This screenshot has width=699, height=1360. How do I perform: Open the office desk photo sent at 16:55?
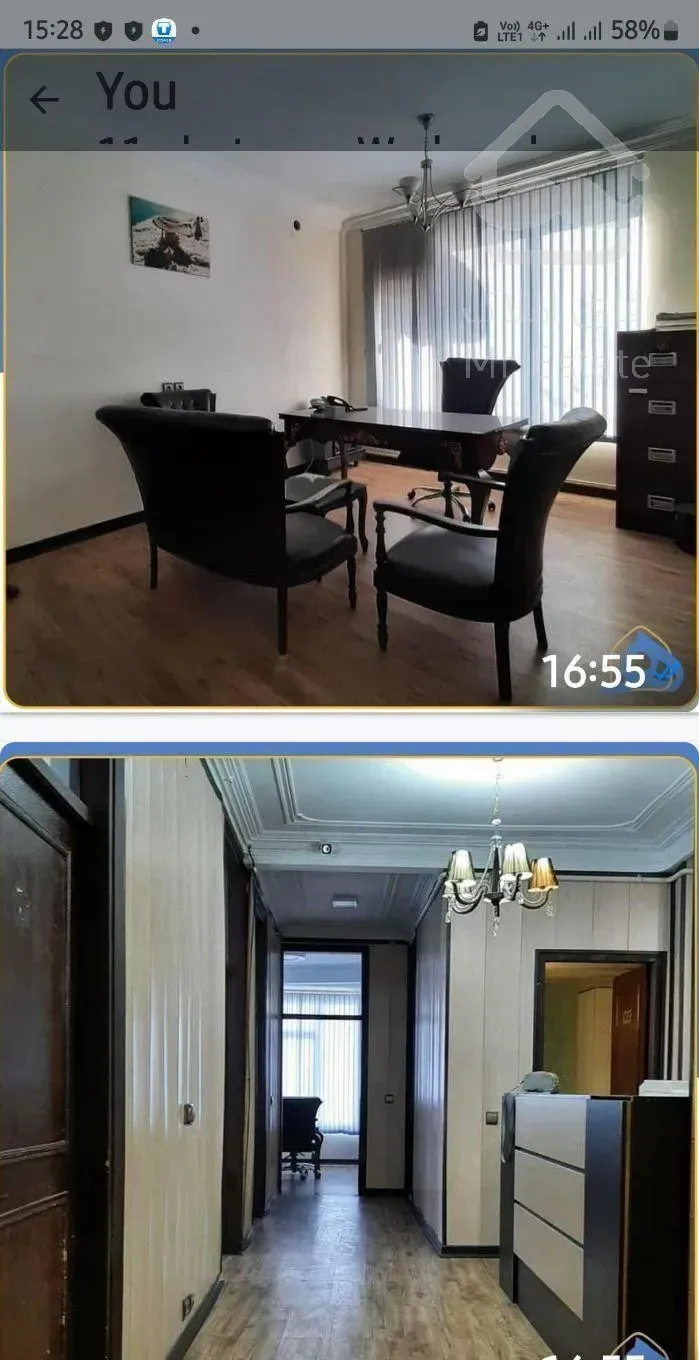tap(350, 430)
